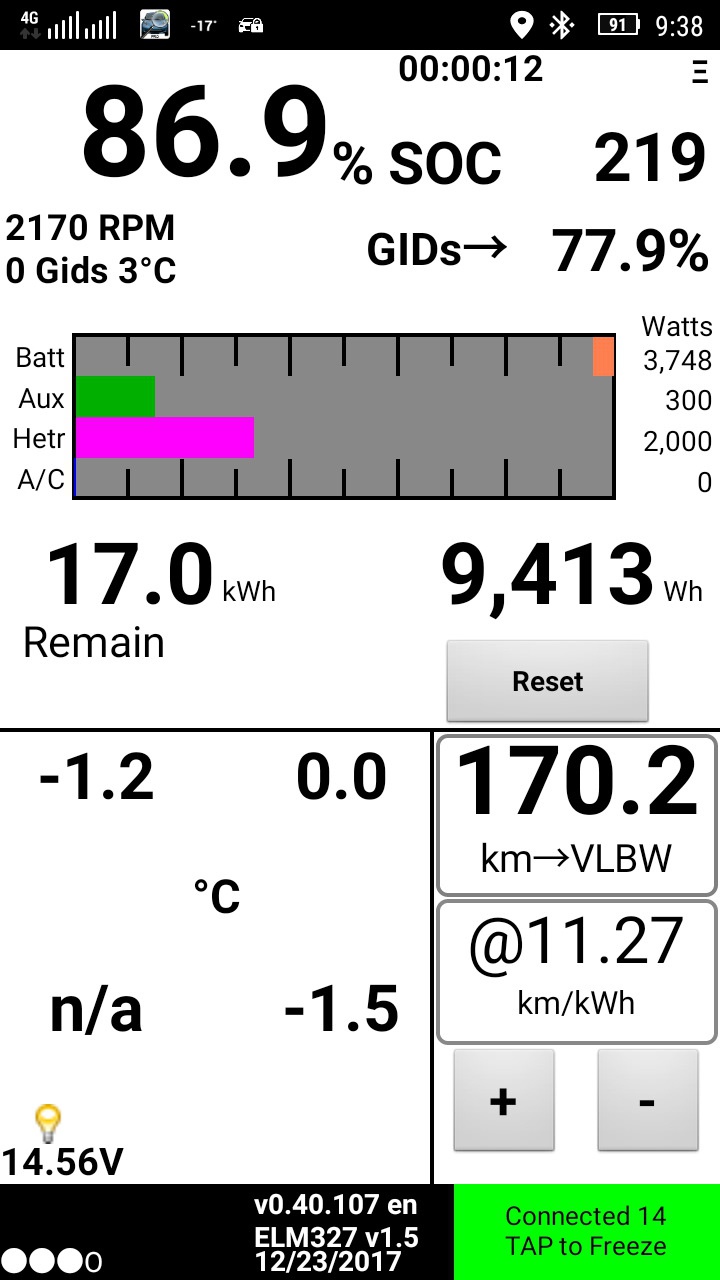Image resolution: width=720 pixels, height=1280 pixels.
Task: Increase km/kWh with the plus button
Action: click(503, 1101)
